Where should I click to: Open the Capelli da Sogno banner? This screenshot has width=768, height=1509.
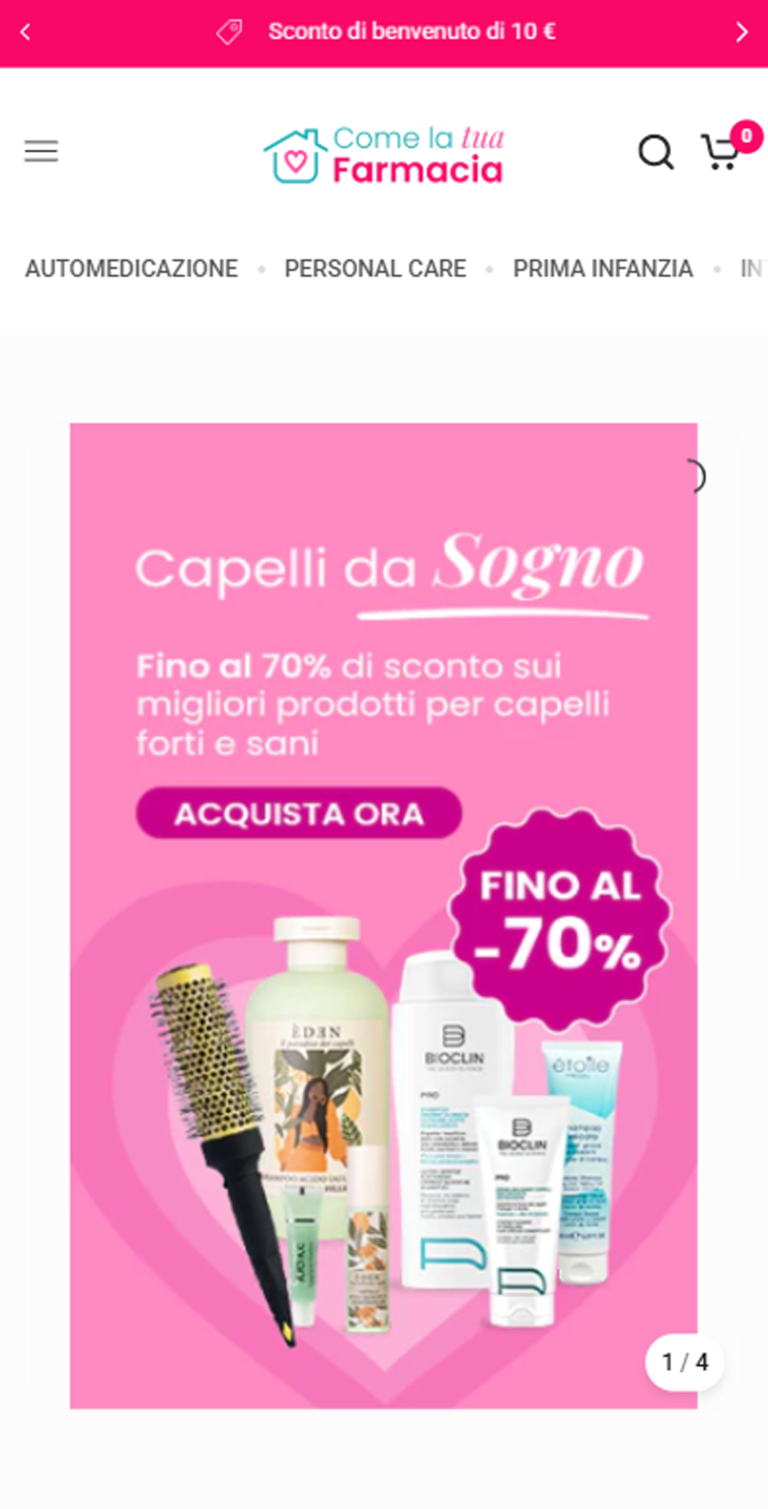[383, 915]
